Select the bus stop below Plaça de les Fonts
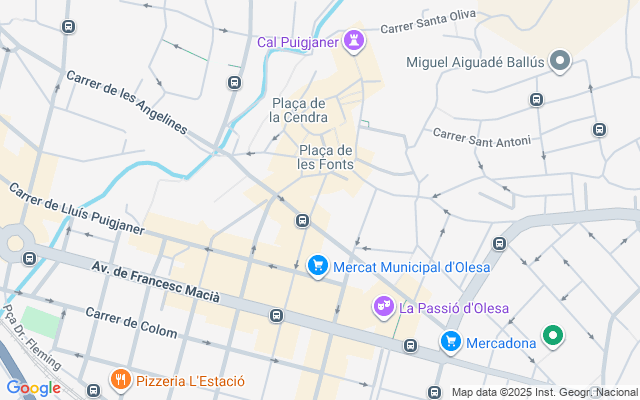This screenshot has width=640, height=400. tap(301, 220)
